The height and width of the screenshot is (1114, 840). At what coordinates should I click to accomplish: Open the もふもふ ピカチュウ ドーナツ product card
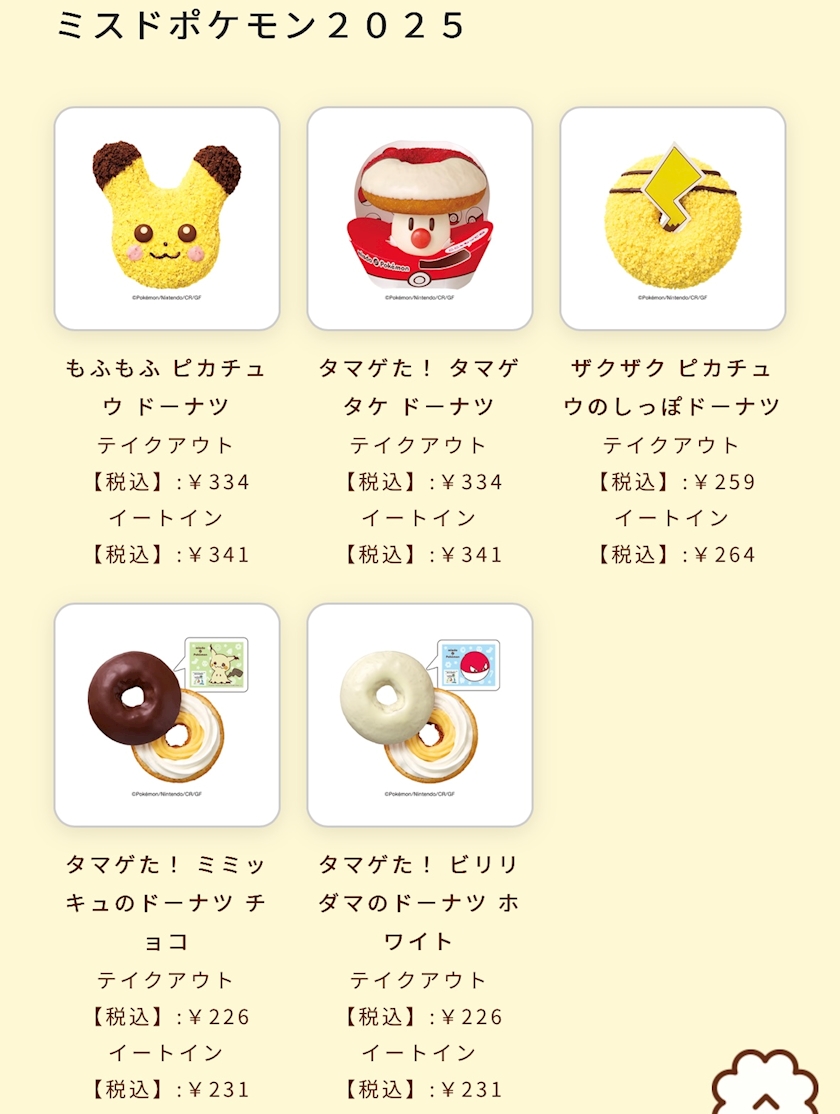click(x=167, y=219)
